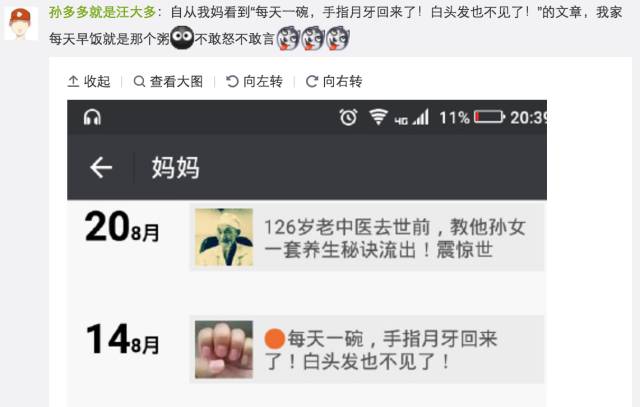Screen dimensions: 640x407
Task: Rotate the image right with 向右转
Action: (x=335, y=81)
